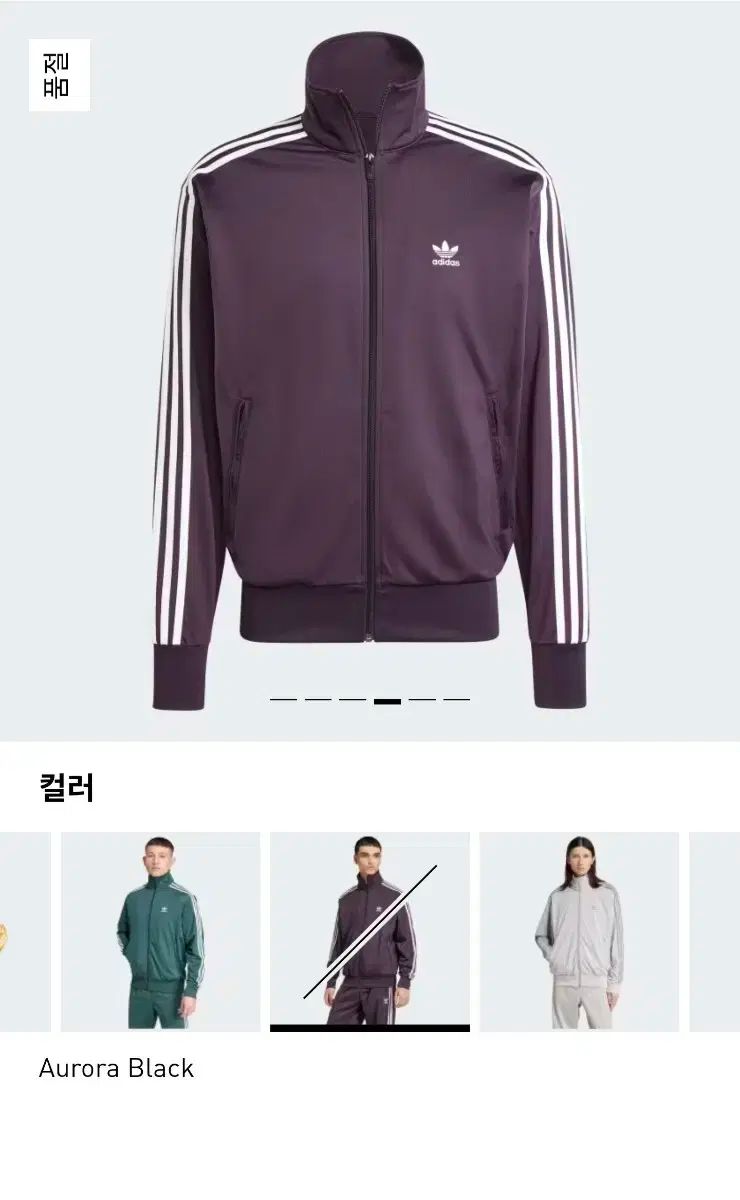Select the grey jacket color option
The image size is (740, 1200).
[579, 931]
